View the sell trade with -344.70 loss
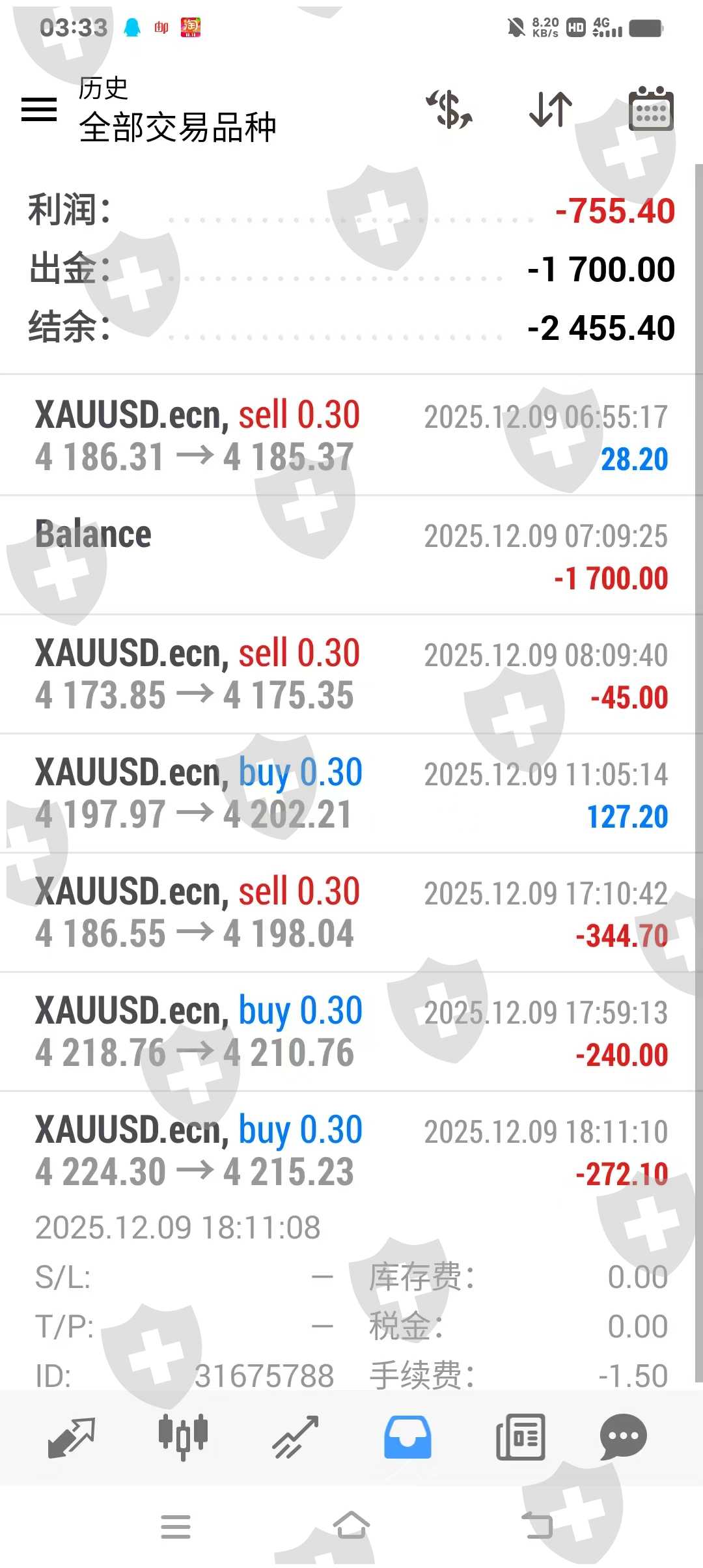This screenshot has width=703, height=1568. (351, 913)
